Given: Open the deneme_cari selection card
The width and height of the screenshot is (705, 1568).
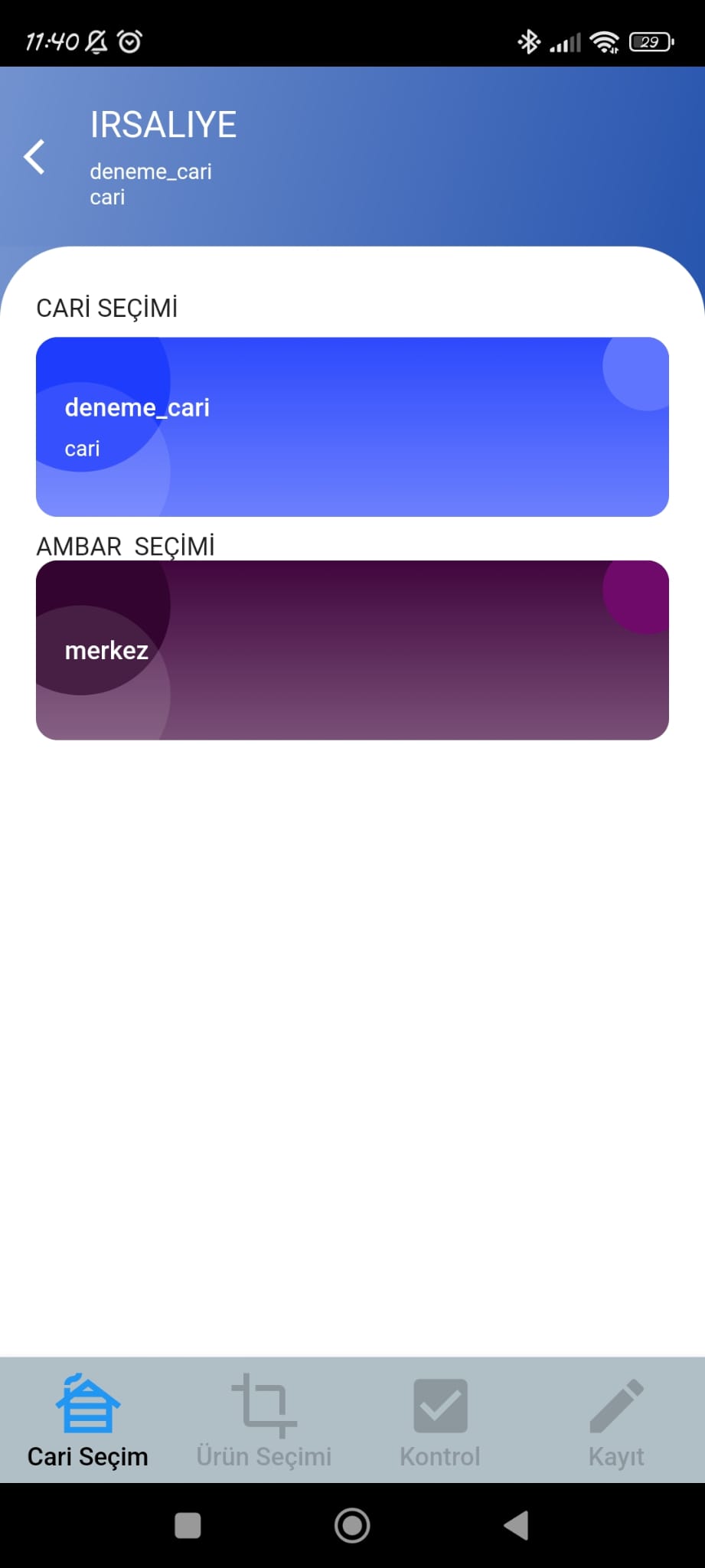Looking at the screenshot, I should [x=352, y=426].
